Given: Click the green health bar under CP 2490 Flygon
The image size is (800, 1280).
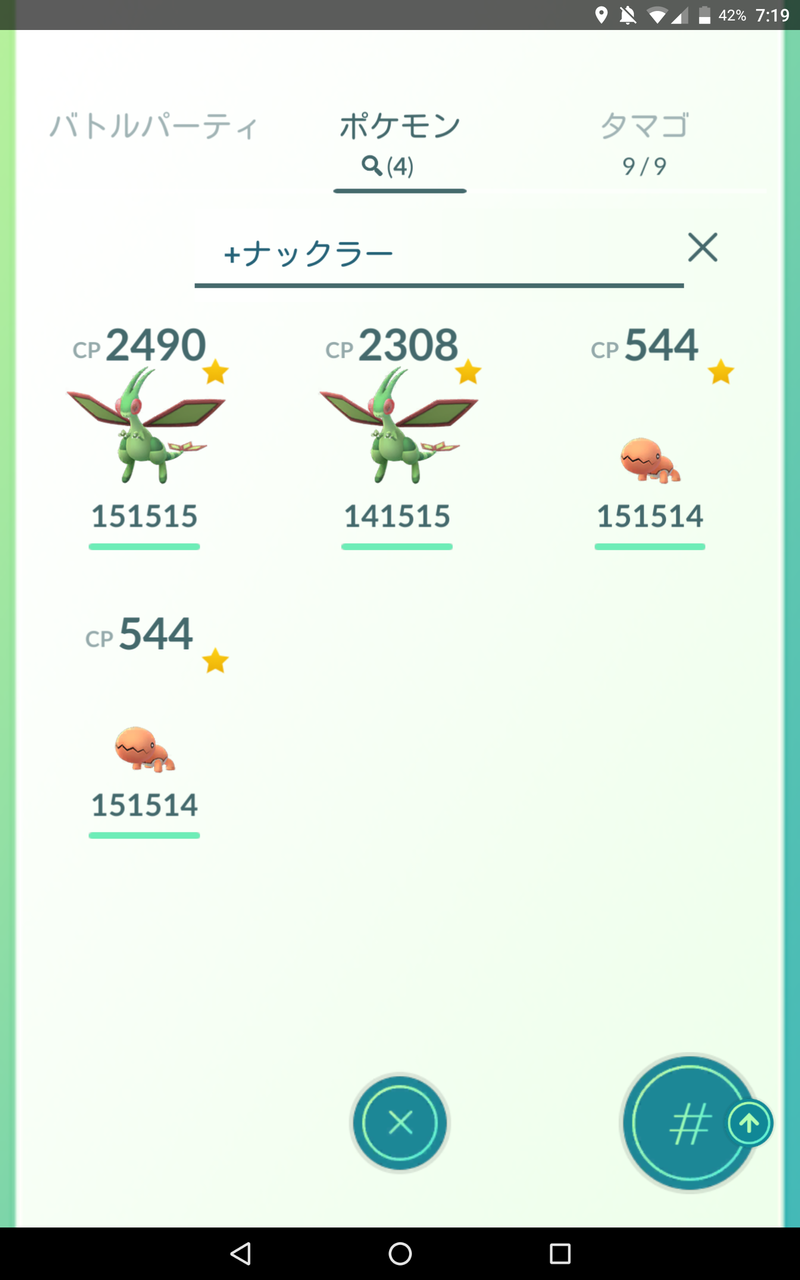Looking at the screenshot, I should (144, 545).
